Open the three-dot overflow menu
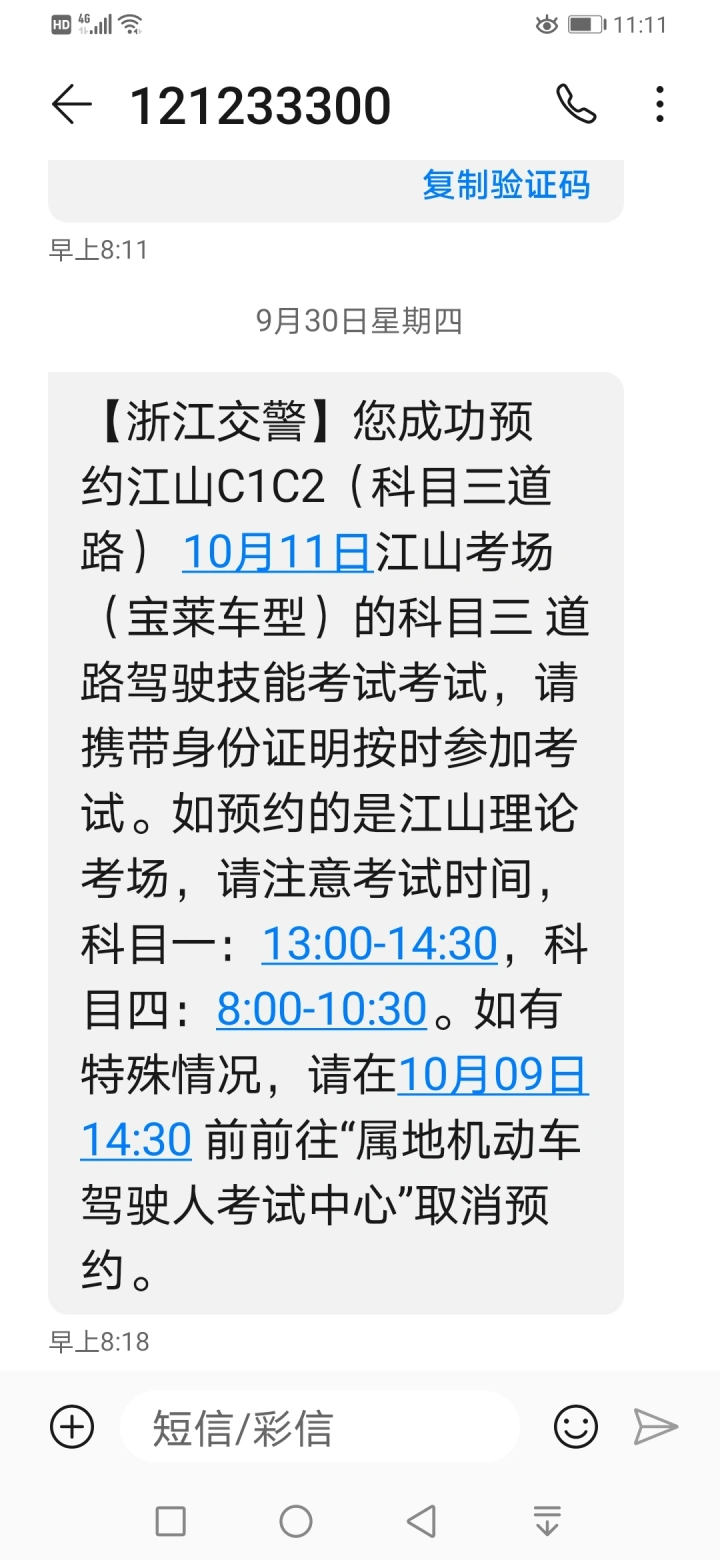 tap(659, 104)
